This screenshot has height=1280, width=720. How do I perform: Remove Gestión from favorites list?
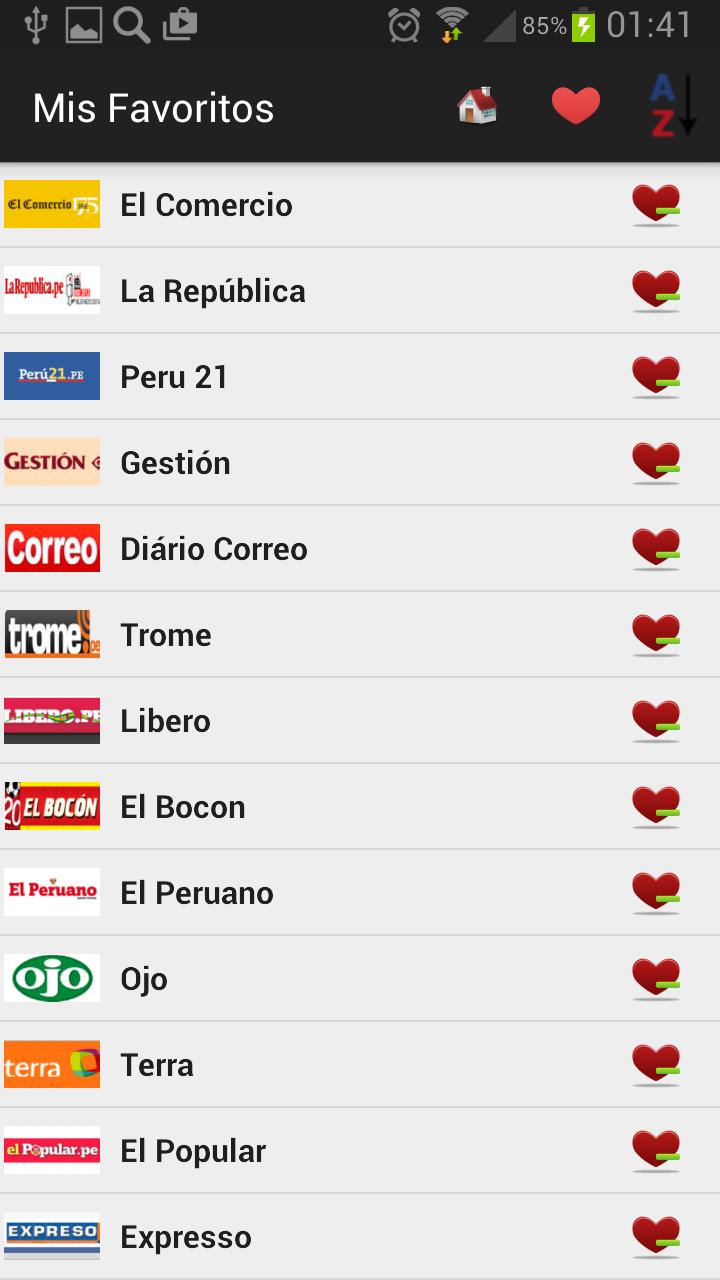[655, 462]
